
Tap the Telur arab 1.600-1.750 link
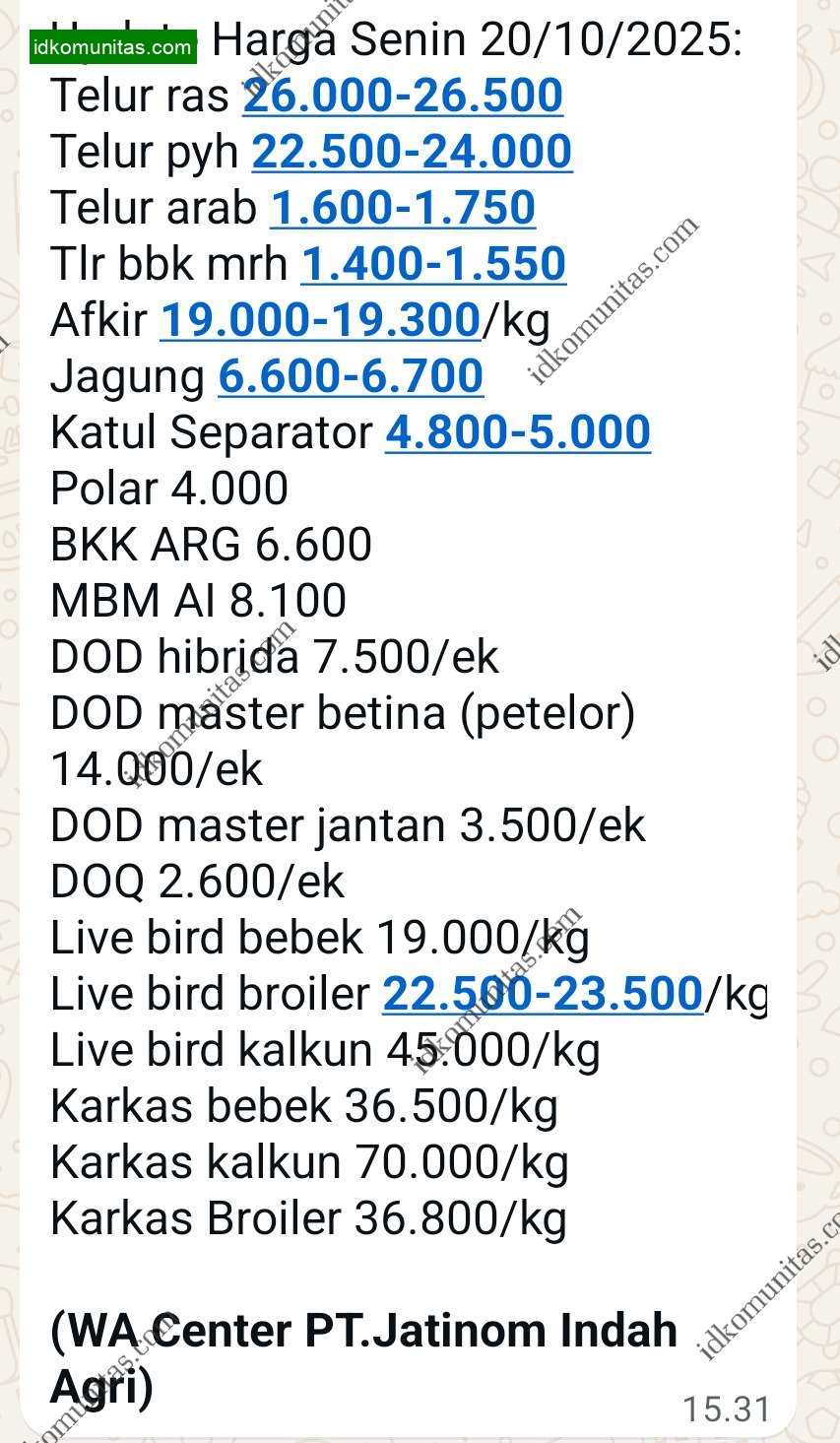(403, 208)
